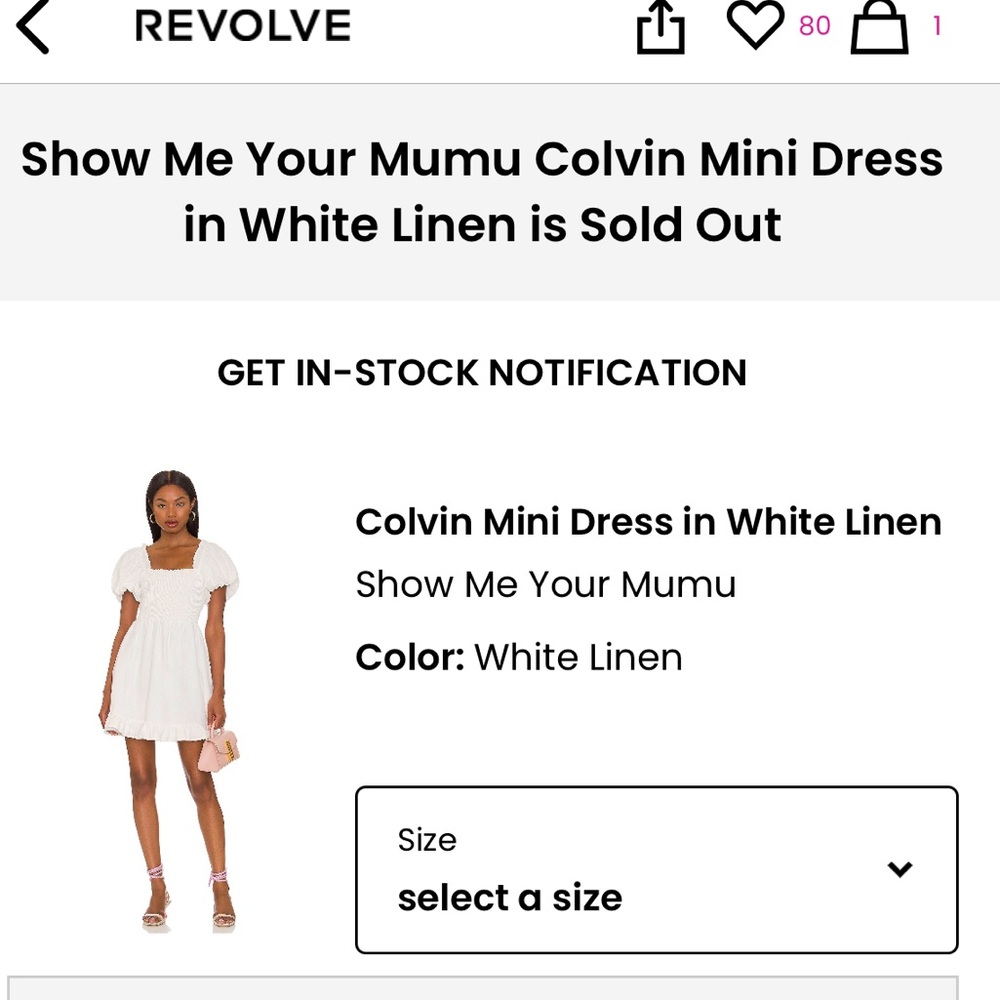Open the favorites heart icon

click(755, 26)
